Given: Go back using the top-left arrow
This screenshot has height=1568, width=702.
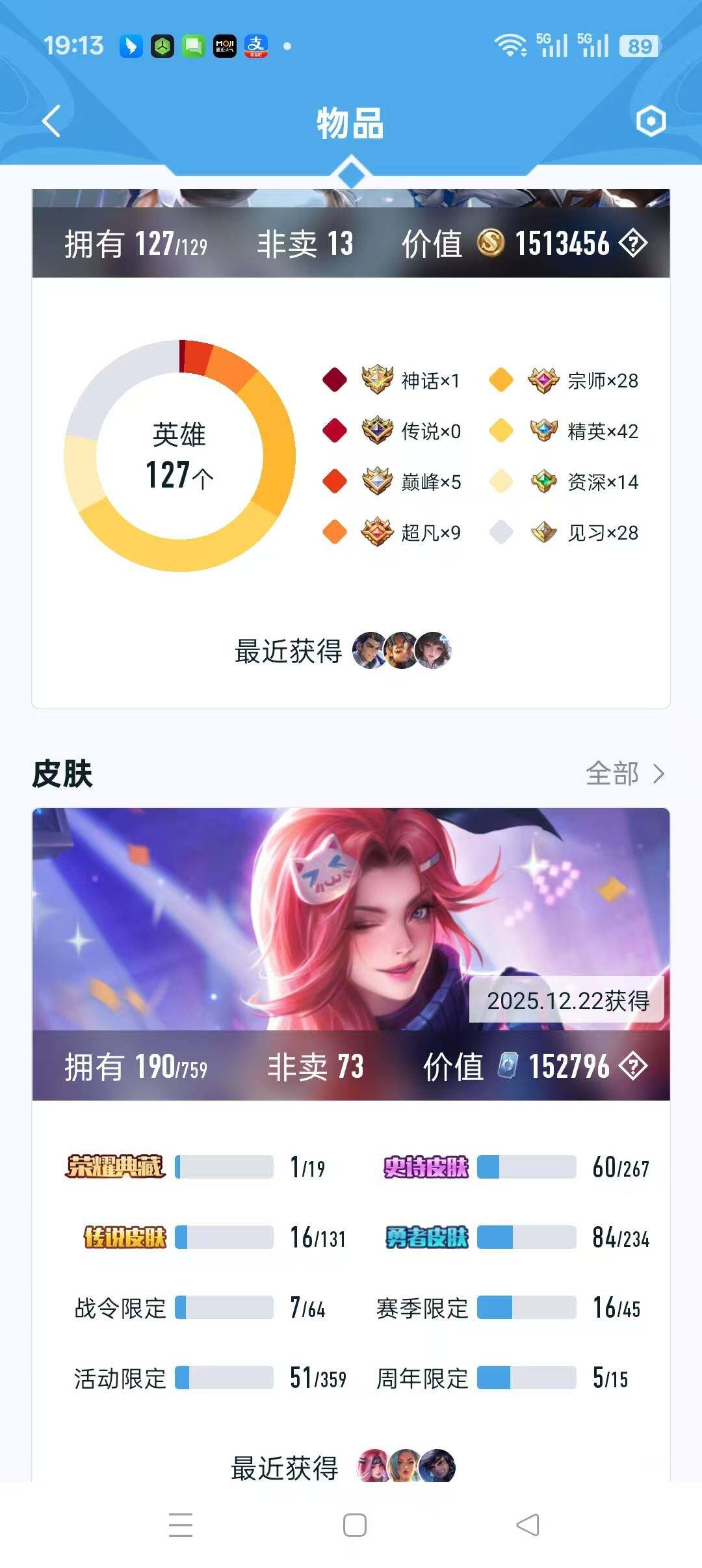Looking at the screenshot, I should coord(51,121).
